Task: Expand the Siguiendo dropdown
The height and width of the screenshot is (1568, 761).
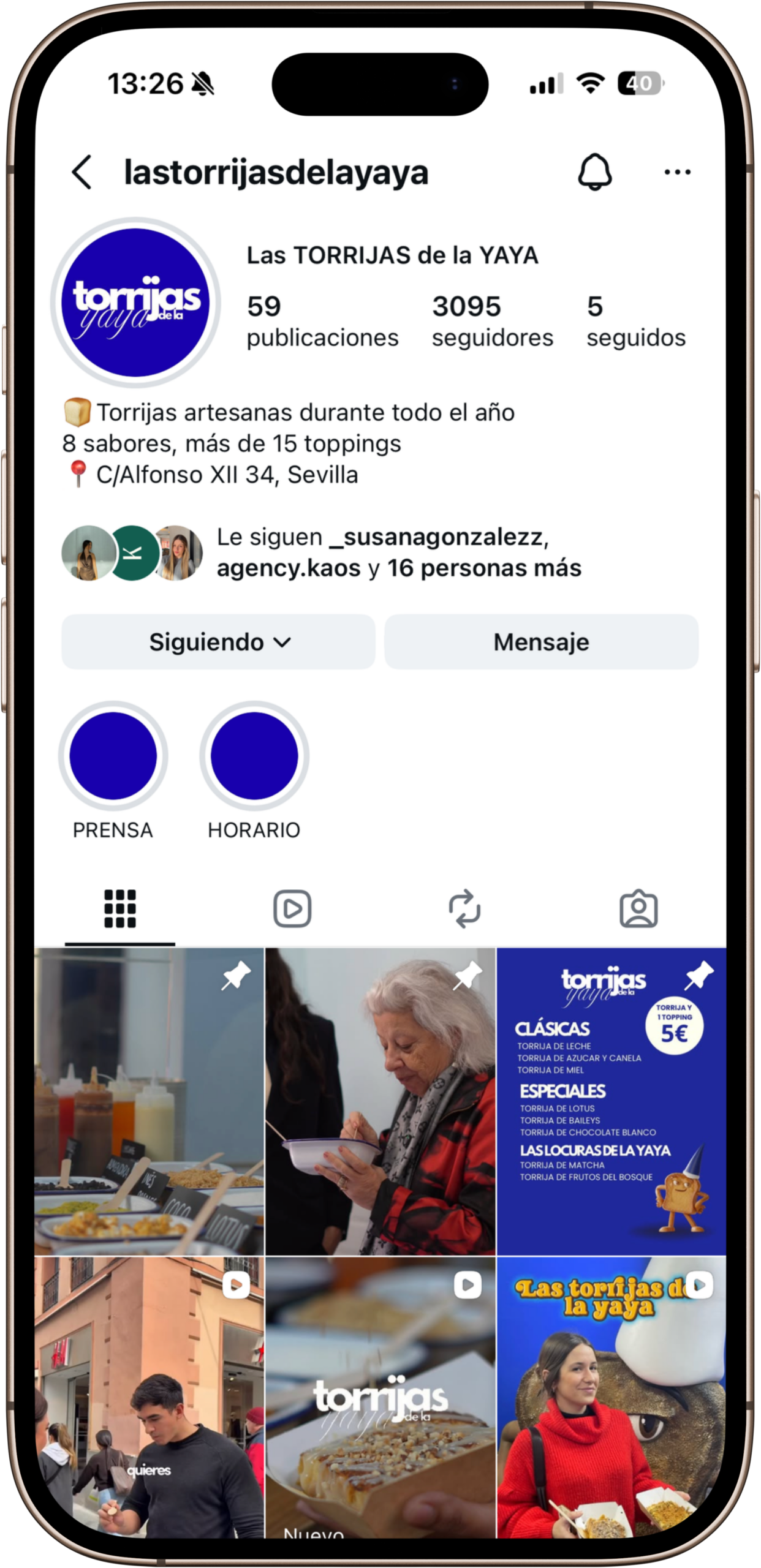Action: coord(219,642)
